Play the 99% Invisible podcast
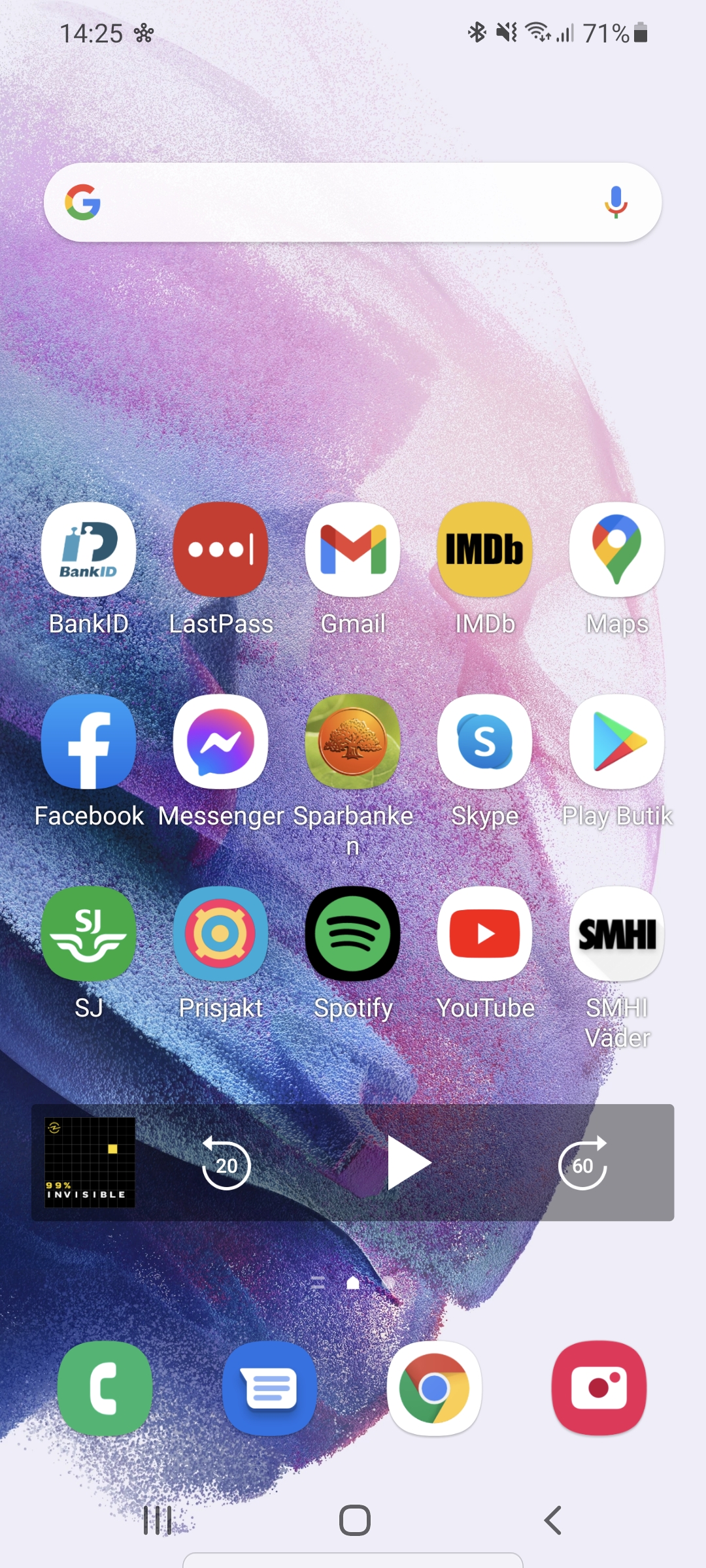Screen dimensions: 706x1568 [409, 1163]
